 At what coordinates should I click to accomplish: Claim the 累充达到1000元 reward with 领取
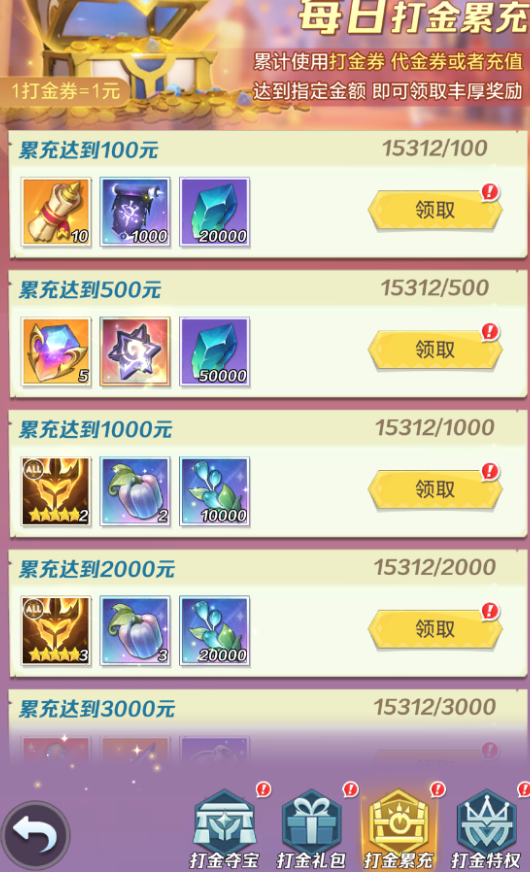(435, 489)
